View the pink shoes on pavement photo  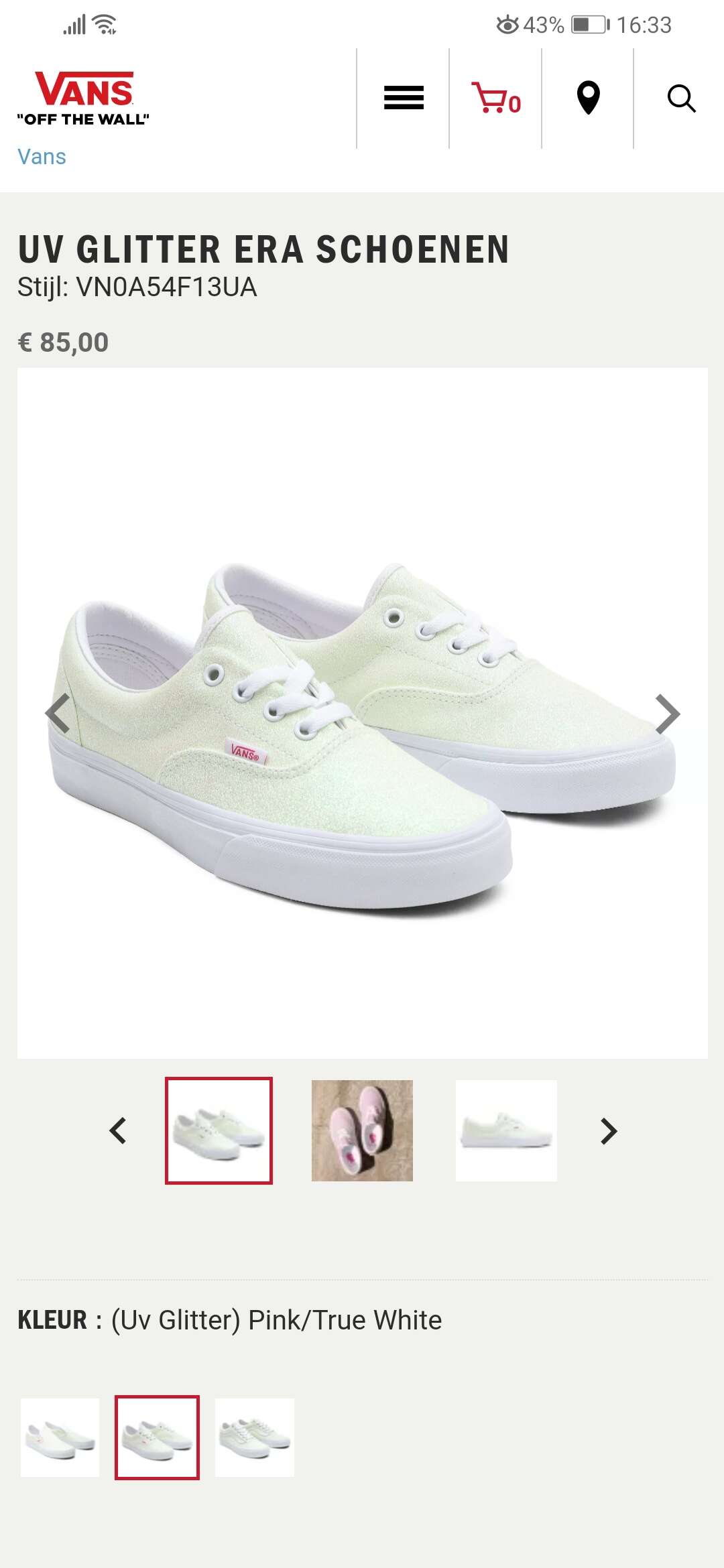tap(362, 1130)
